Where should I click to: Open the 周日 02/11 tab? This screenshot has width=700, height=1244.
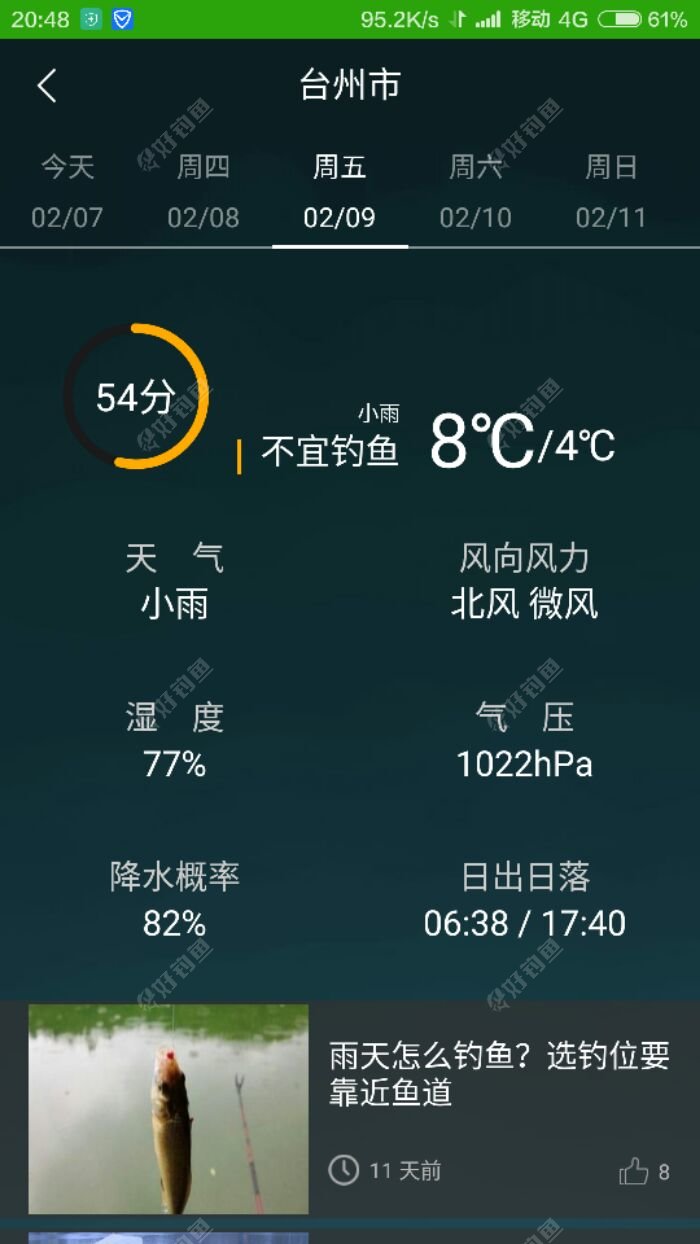(x=611, y=192)
